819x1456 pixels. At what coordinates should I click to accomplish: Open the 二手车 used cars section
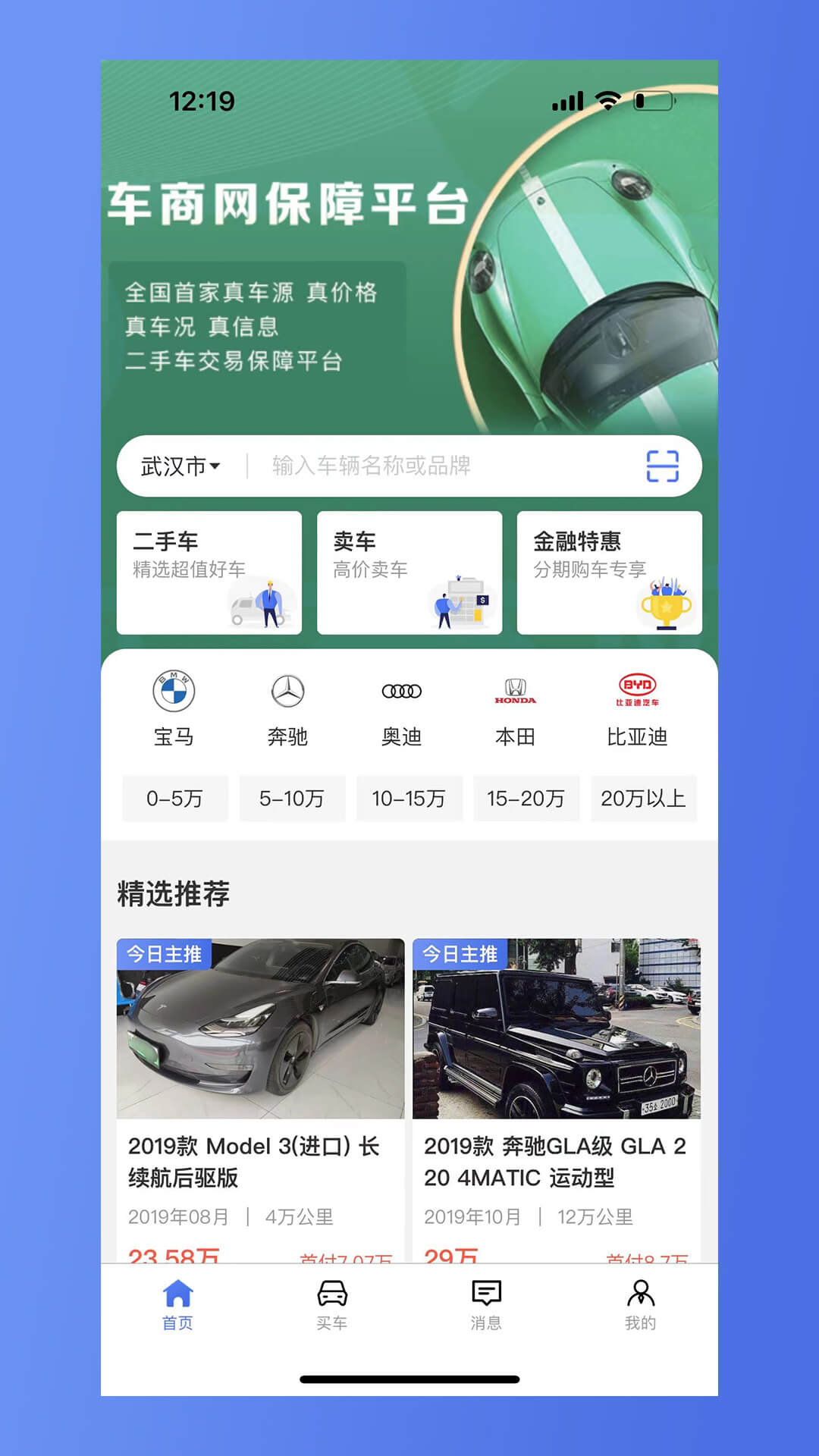[209, 573]
